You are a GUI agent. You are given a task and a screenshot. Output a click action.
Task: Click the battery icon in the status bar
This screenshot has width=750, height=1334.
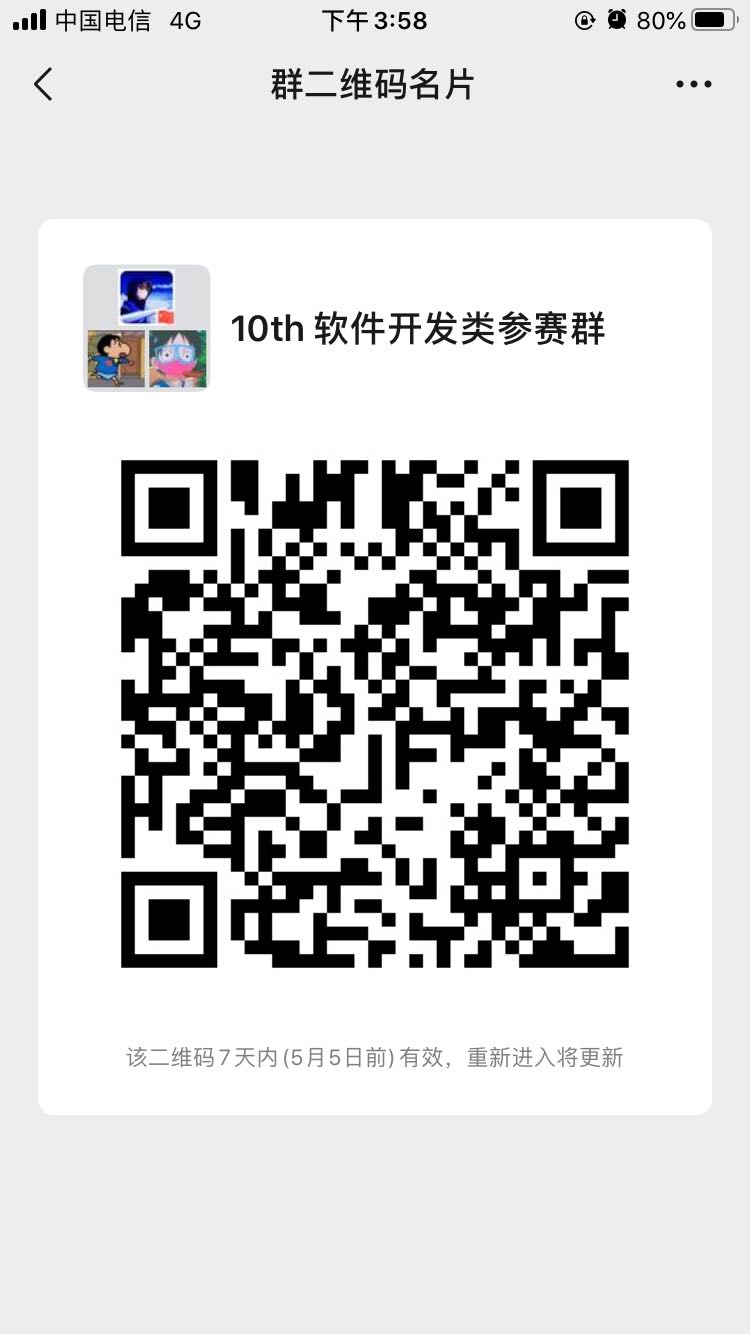(x=712, y=18)
